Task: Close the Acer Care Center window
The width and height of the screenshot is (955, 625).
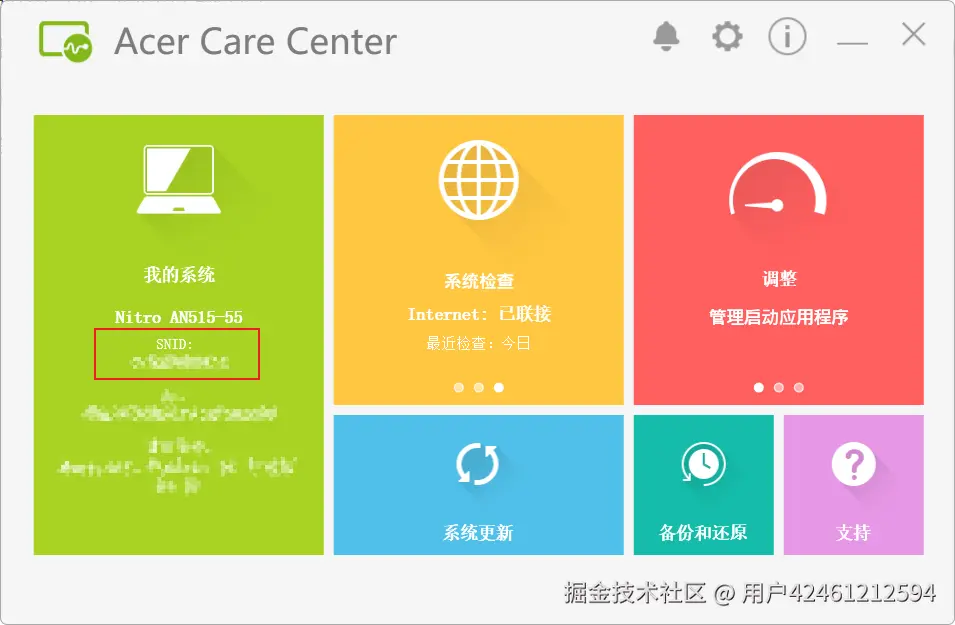Action: pyautogui.click(x=913, y=36)
